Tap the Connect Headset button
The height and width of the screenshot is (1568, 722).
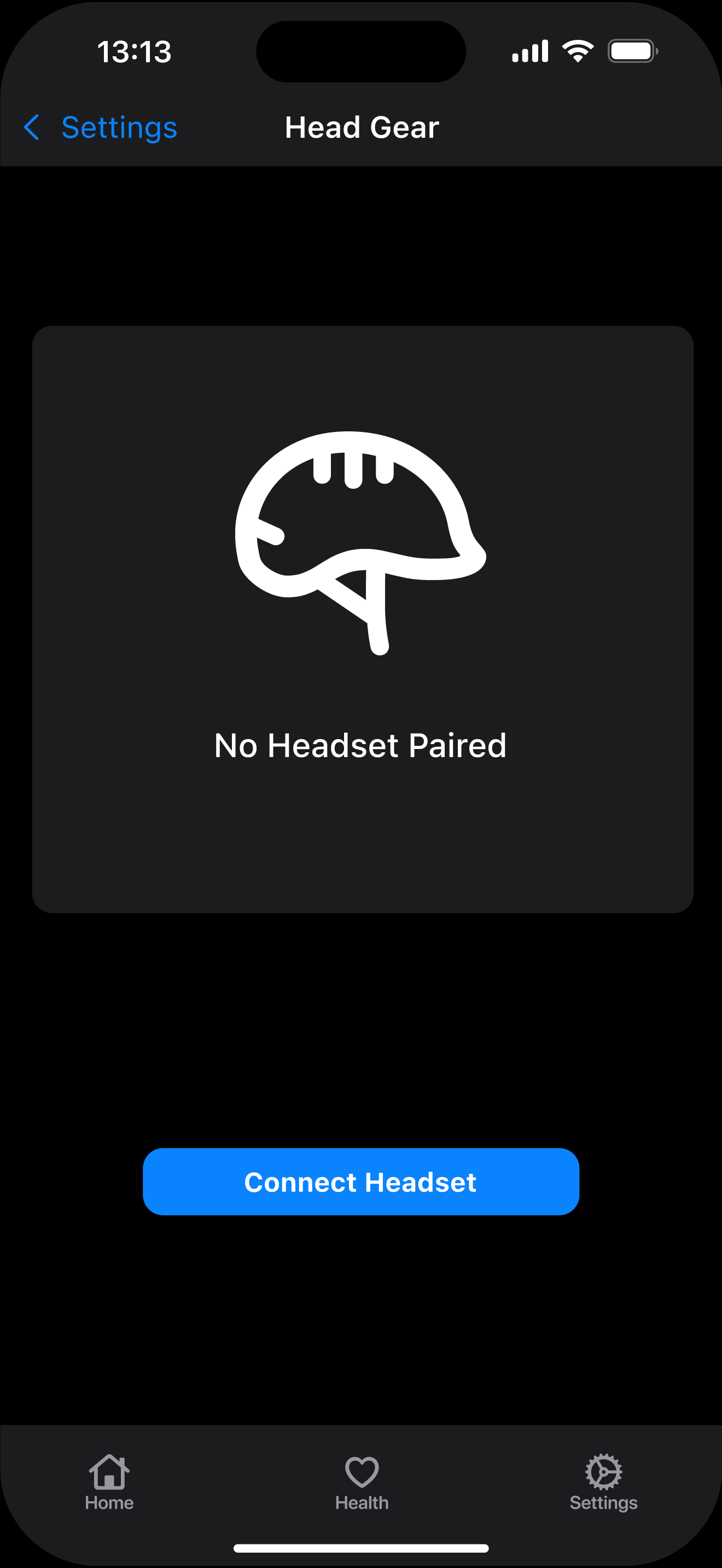(x=361, y=1181)
